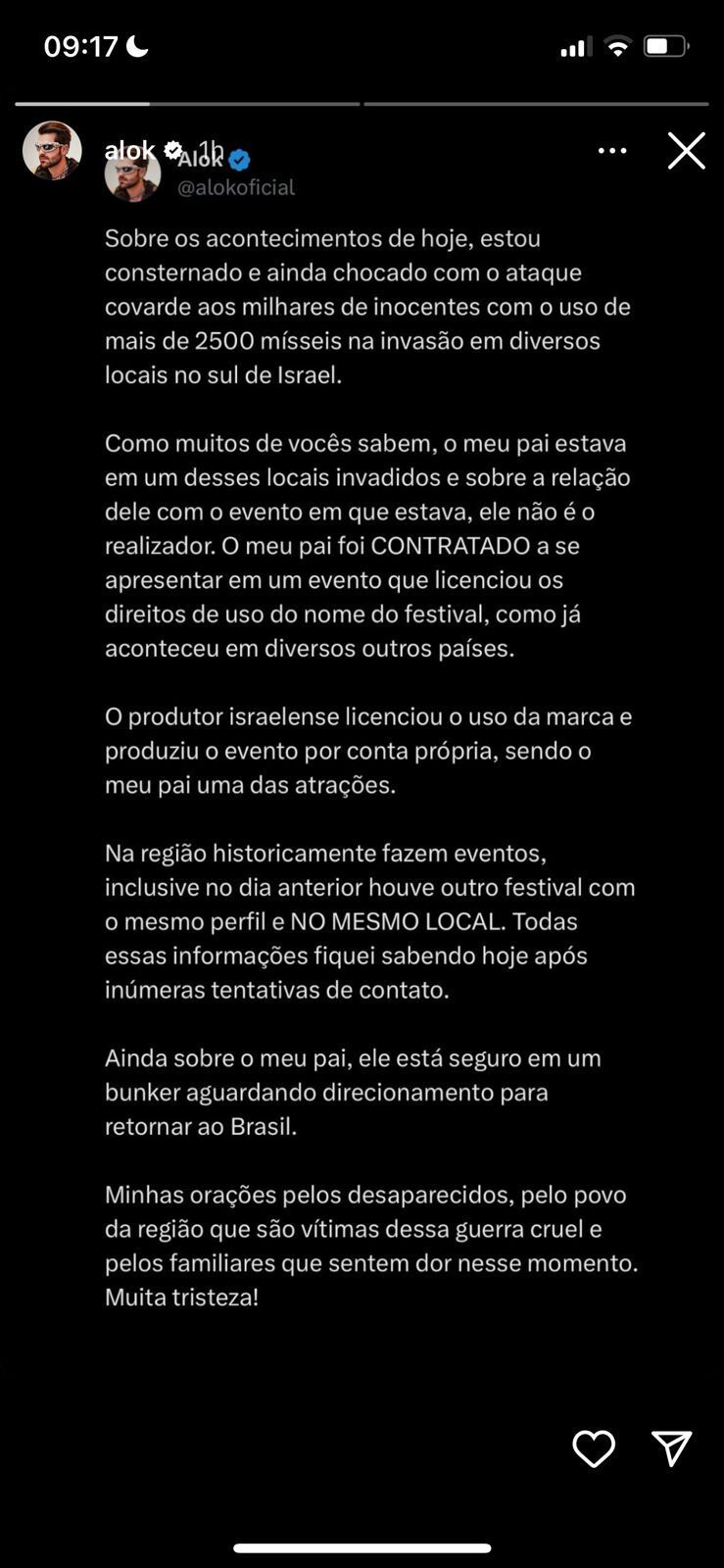The image size is (724, 1568).
Task: Share the story via the paper plane icon
Action: coord(672,1448)
